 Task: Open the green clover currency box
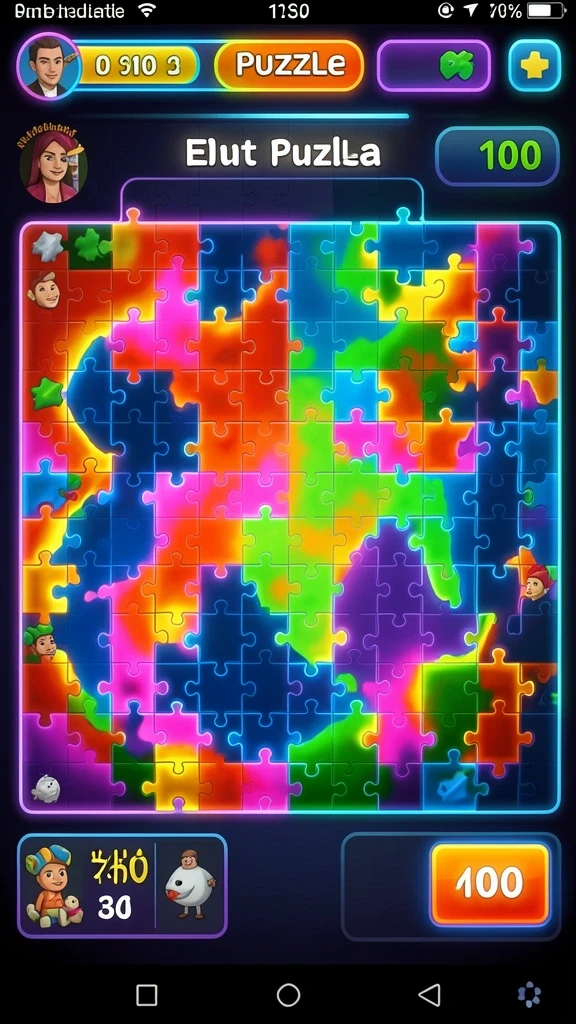tap(434, 65)
